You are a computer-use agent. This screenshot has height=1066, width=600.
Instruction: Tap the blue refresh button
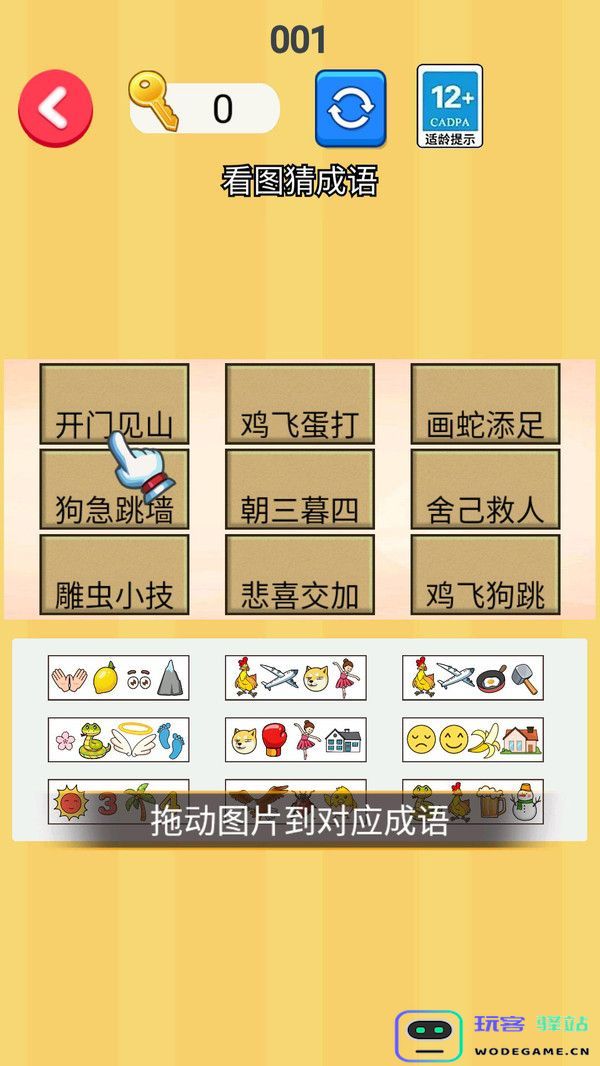[x=351, y=109]
